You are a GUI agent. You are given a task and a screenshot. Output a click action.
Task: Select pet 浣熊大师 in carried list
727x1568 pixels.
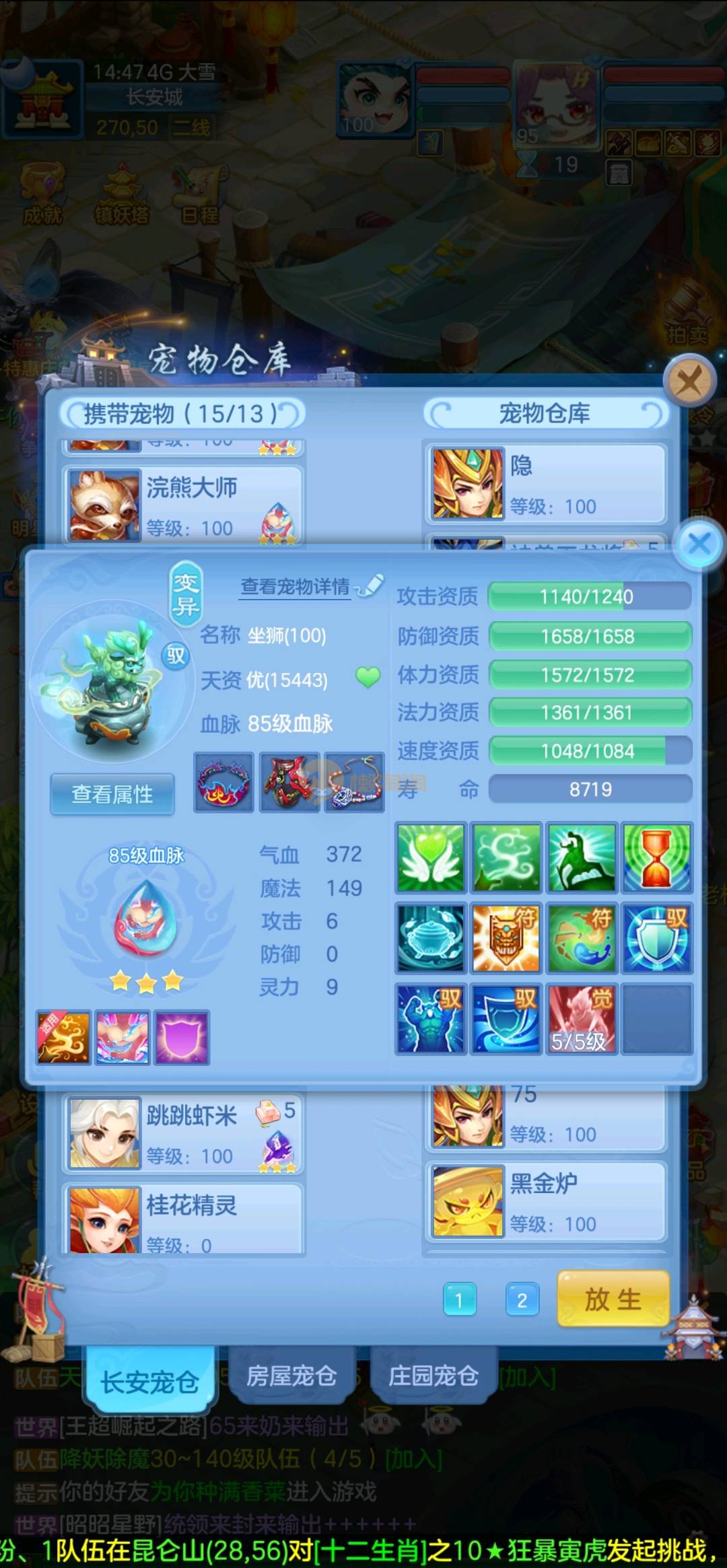point(183,505)
